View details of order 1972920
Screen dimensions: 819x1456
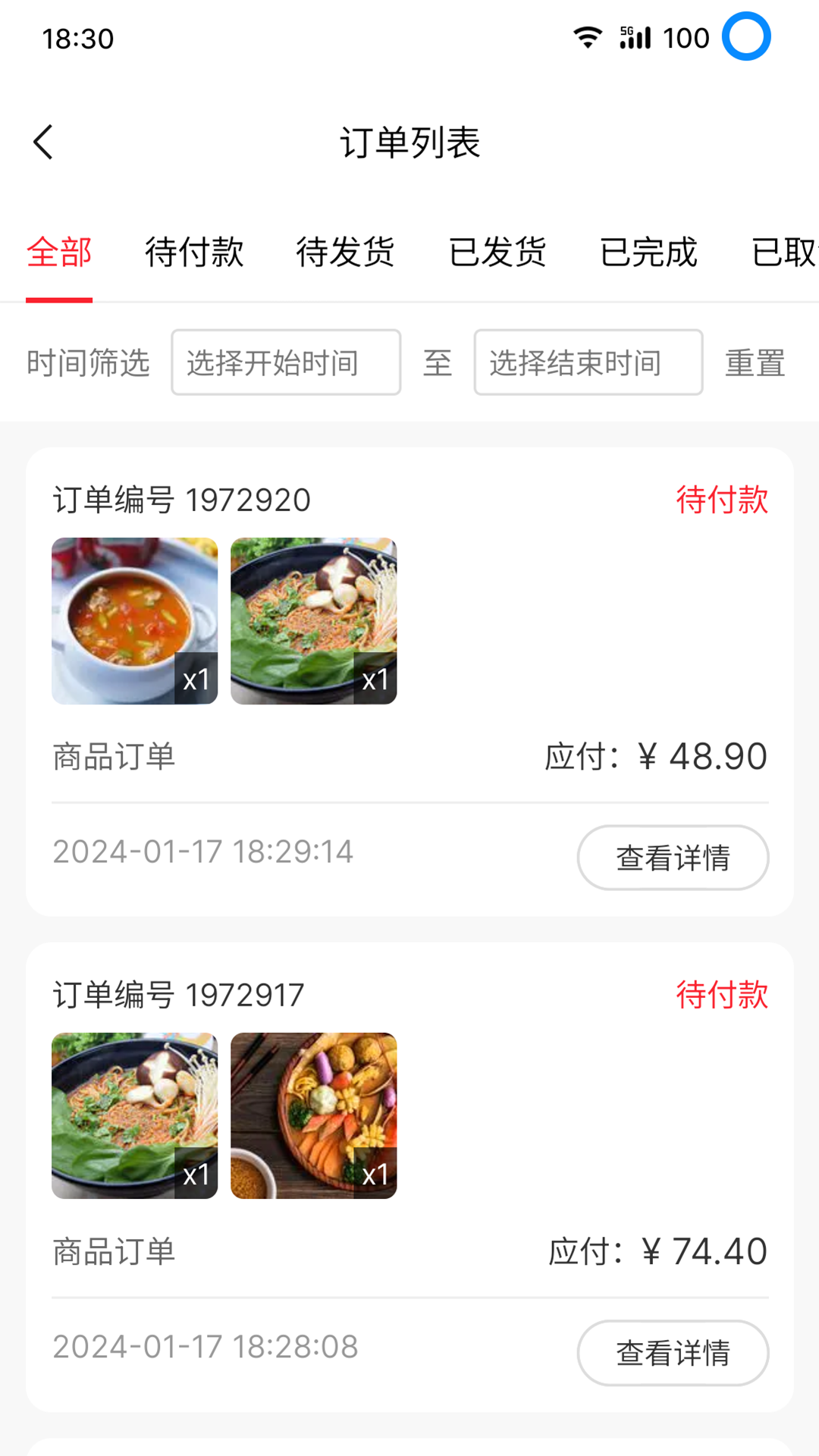tap(673, 858)
